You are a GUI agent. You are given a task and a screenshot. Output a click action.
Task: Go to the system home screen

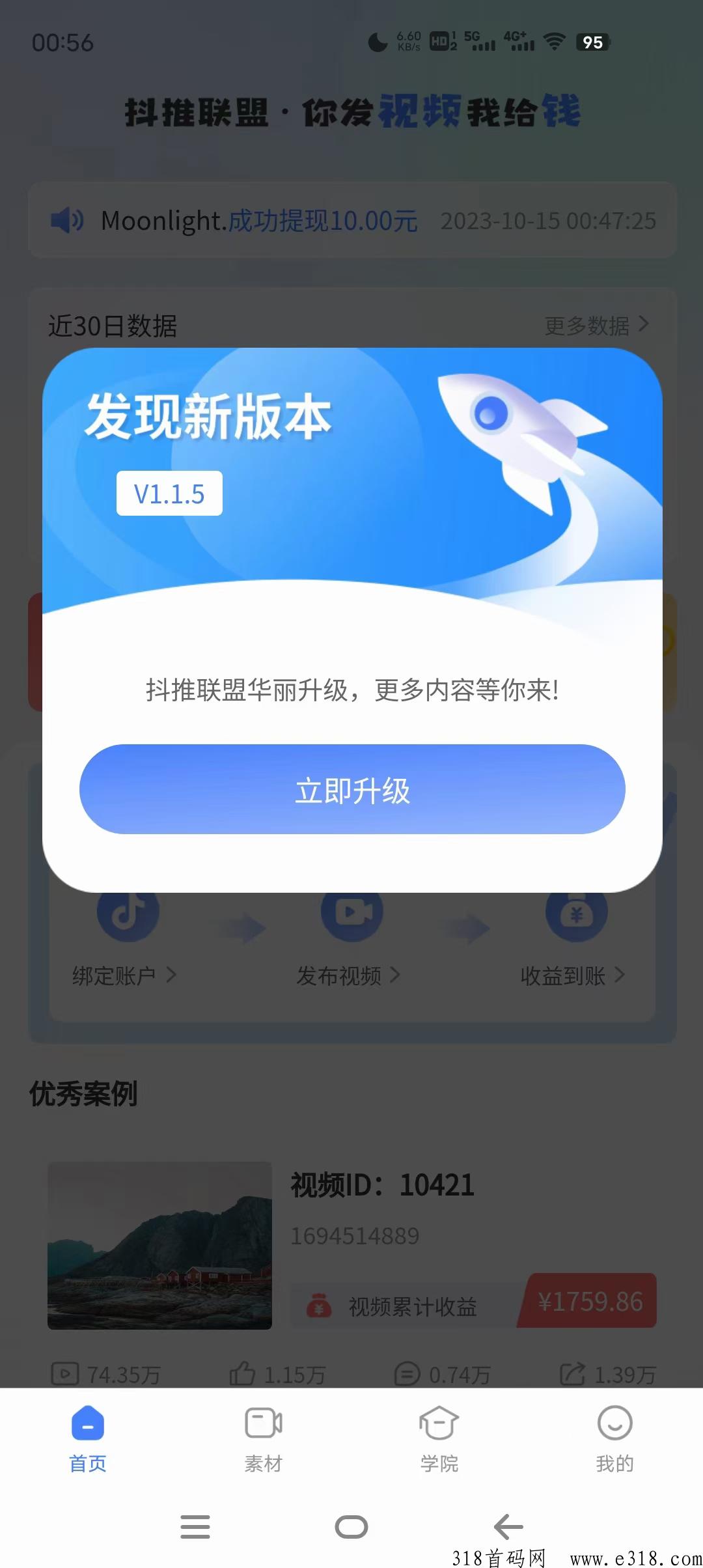(x=351, y=1526)
